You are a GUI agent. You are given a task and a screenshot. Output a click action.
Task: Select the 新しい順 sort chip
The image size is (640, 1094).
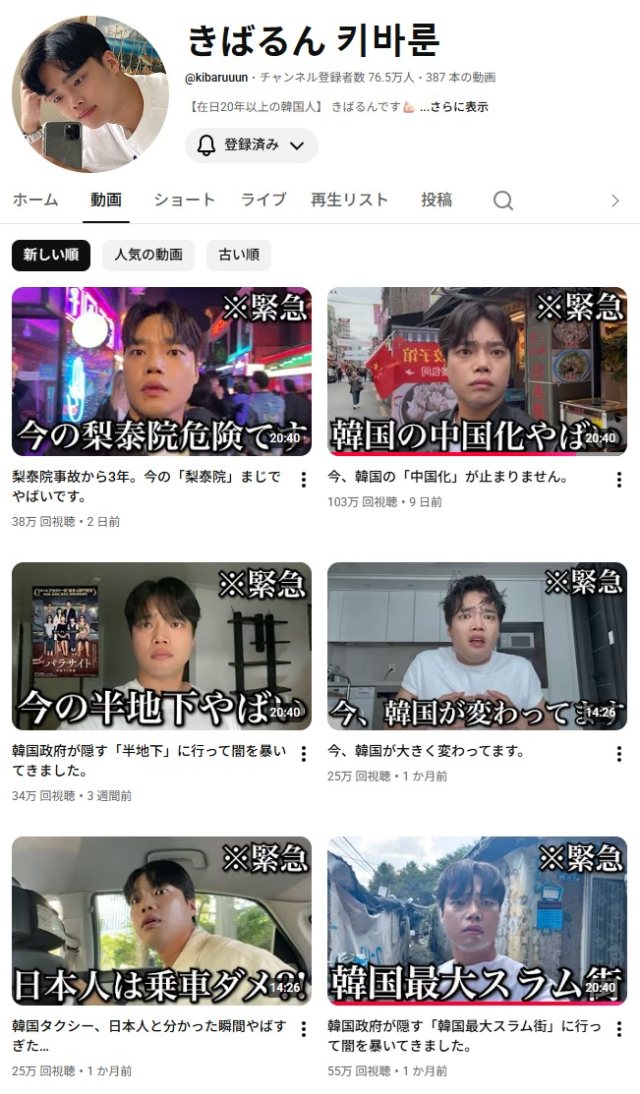[x=51, y=255]
